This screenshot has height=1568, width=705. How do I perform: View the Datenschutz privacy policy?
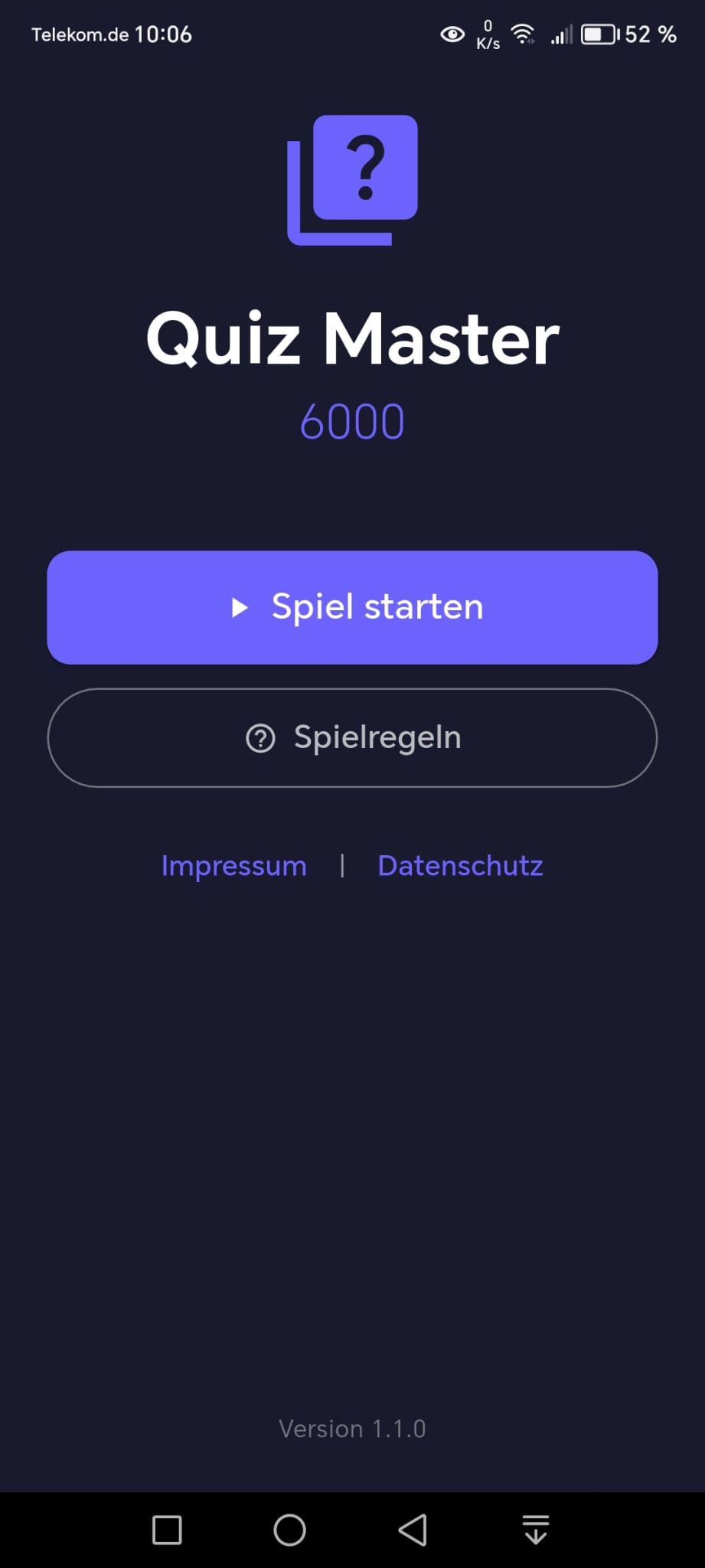coord(459,866)
